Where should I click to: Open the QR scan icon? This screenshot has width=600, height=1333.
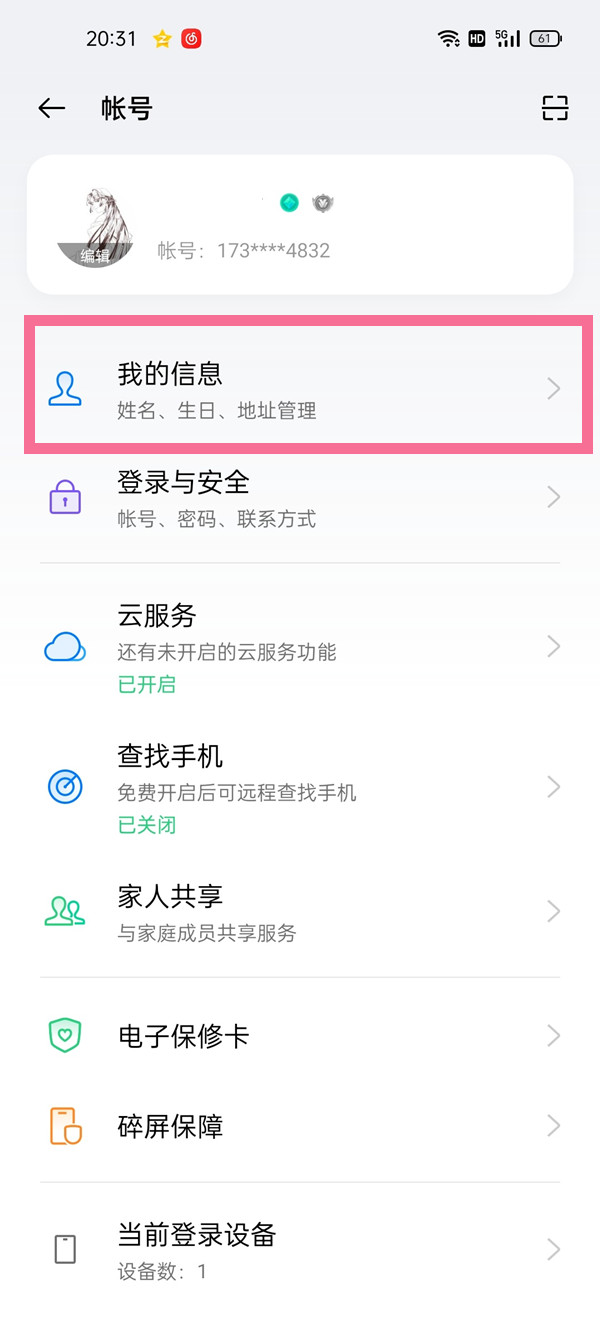[555, 108]
